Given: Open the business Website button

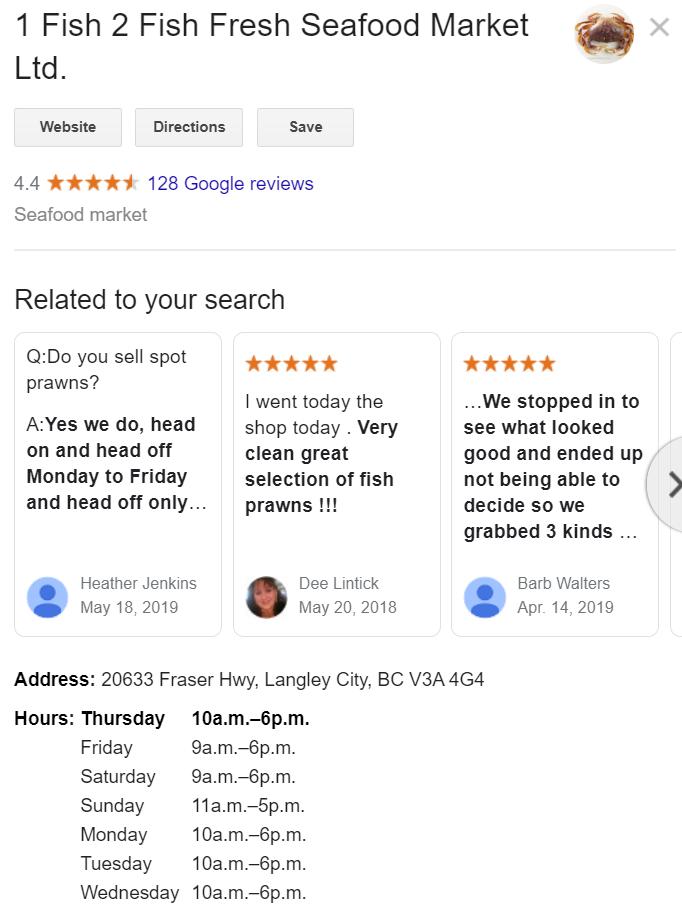Looking at the screenshot, I should [x=68, y=127].
